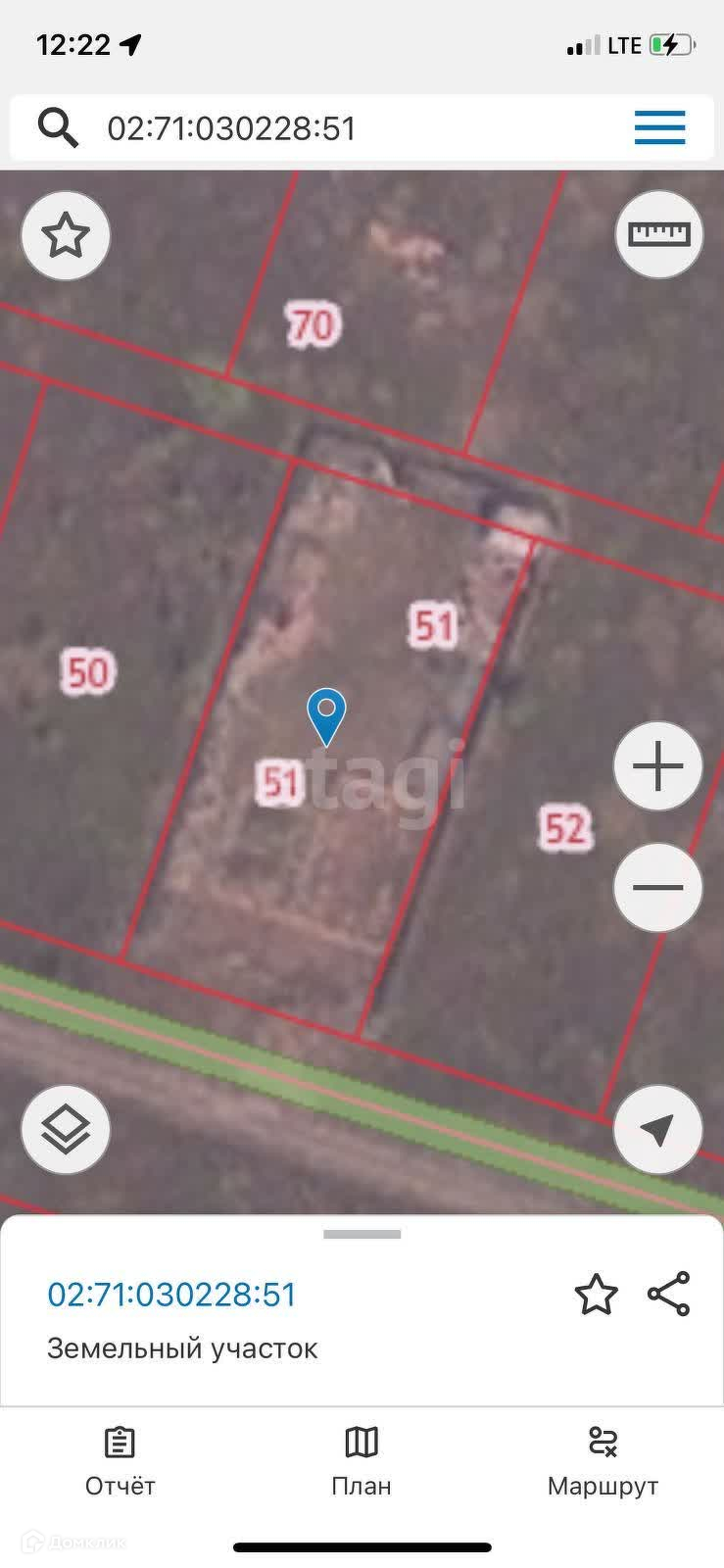Open the Отчёт report section

120,1461
